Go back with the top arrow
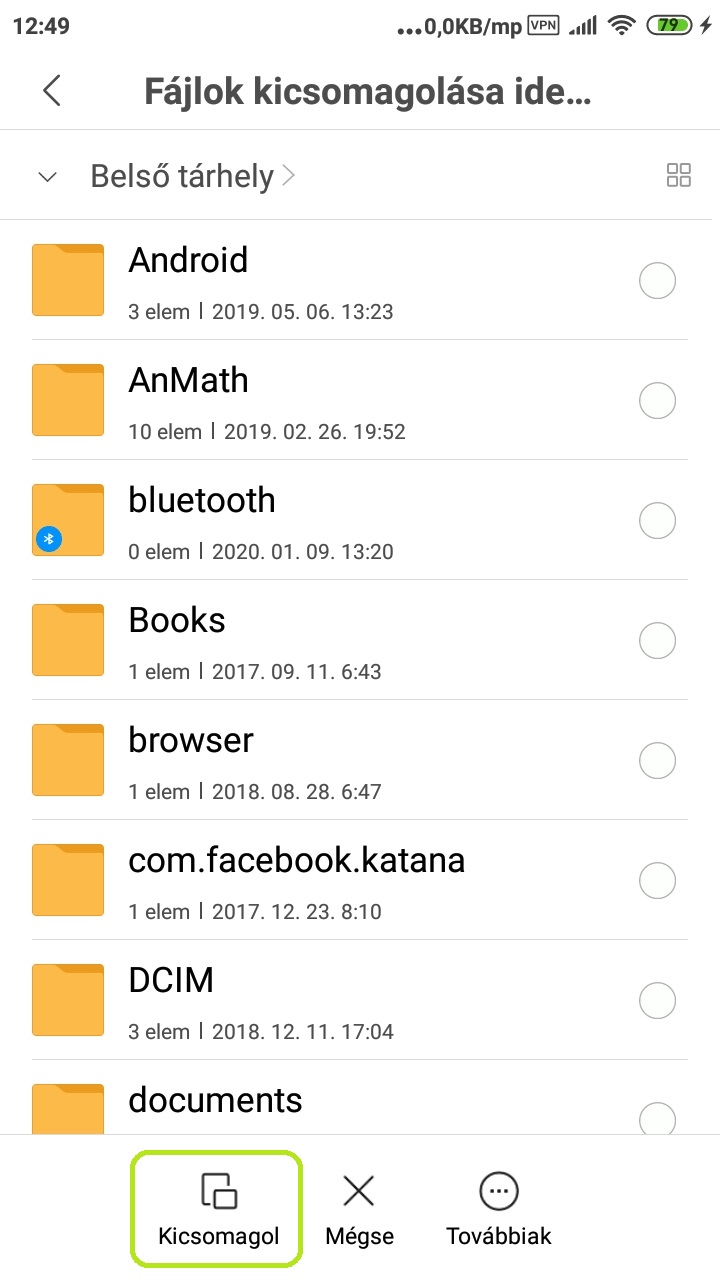The height and width of the screenshot is (1280, 720). point(52,91)
